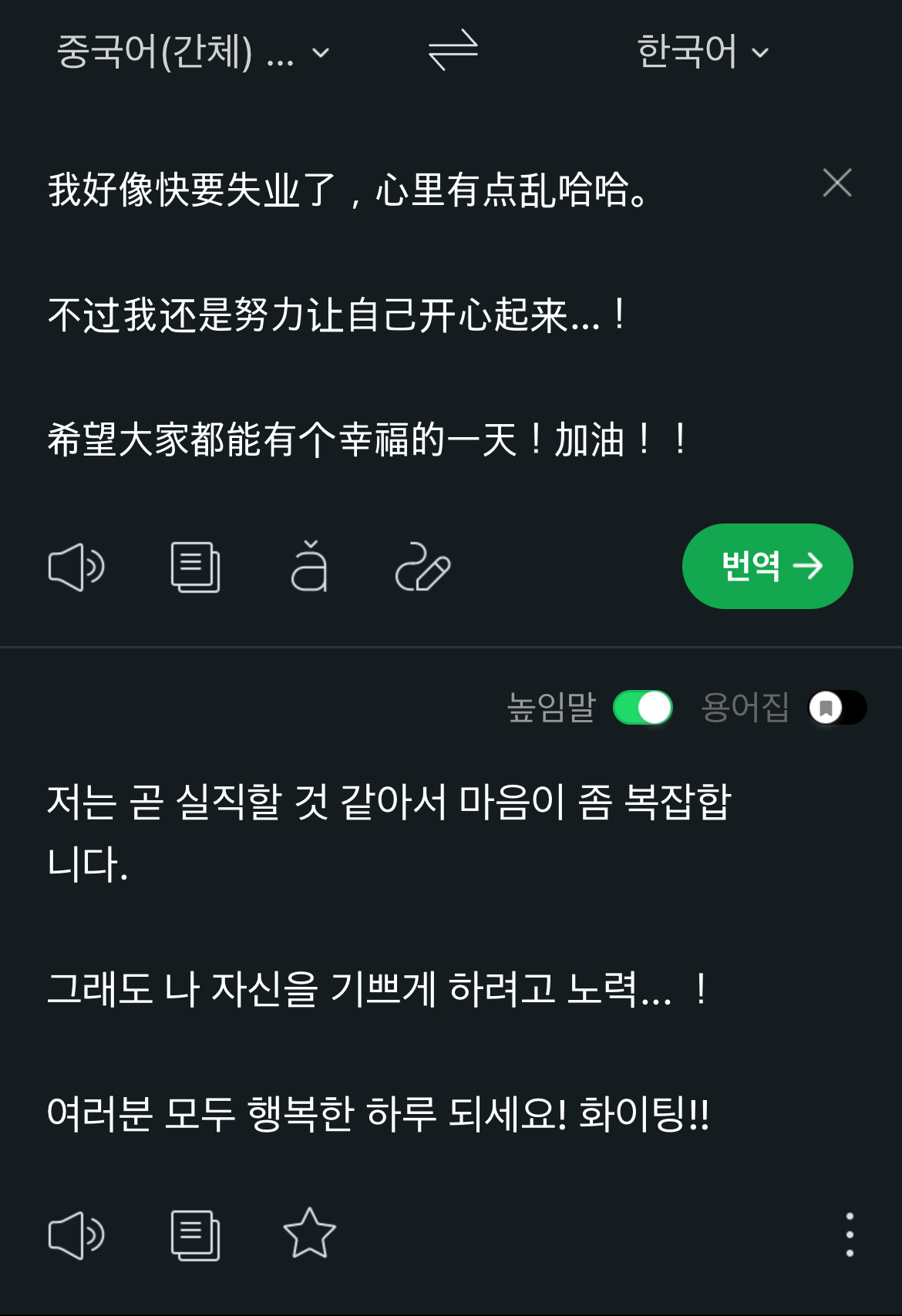Open the more options menu for translation

[x=849, y=1235]
